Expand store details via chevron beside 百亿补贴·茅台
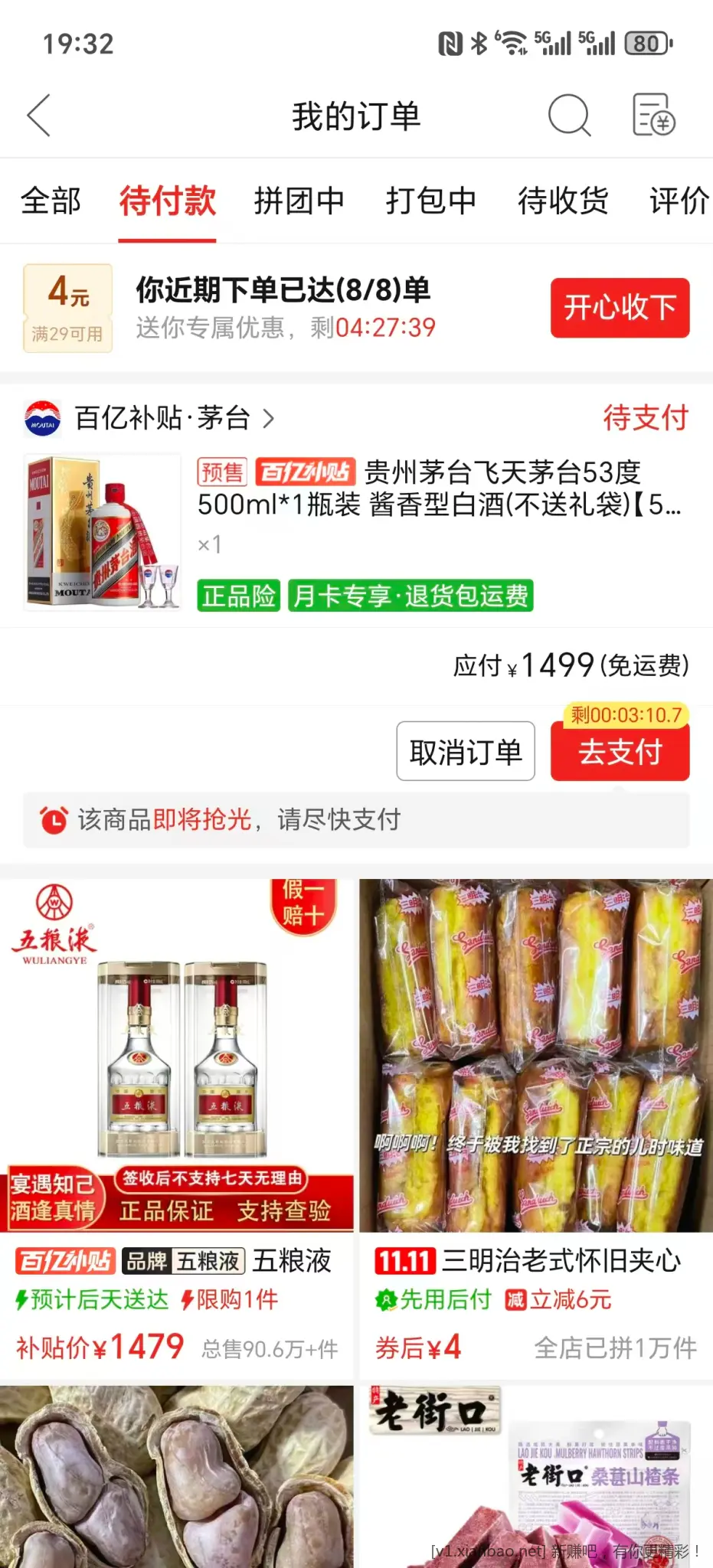 [x=268, y=419]
